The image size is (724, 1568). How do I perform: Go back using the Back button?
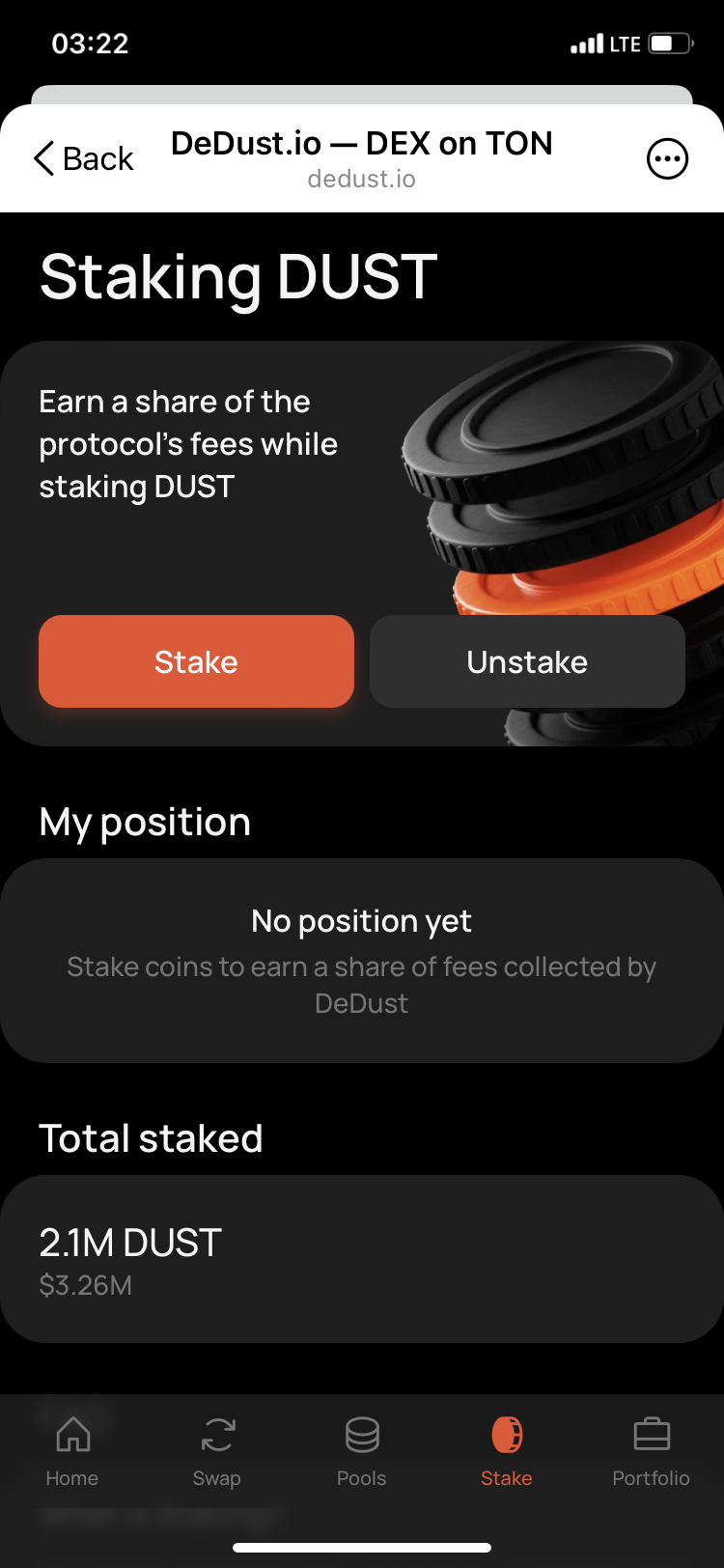tap(83, 158)
